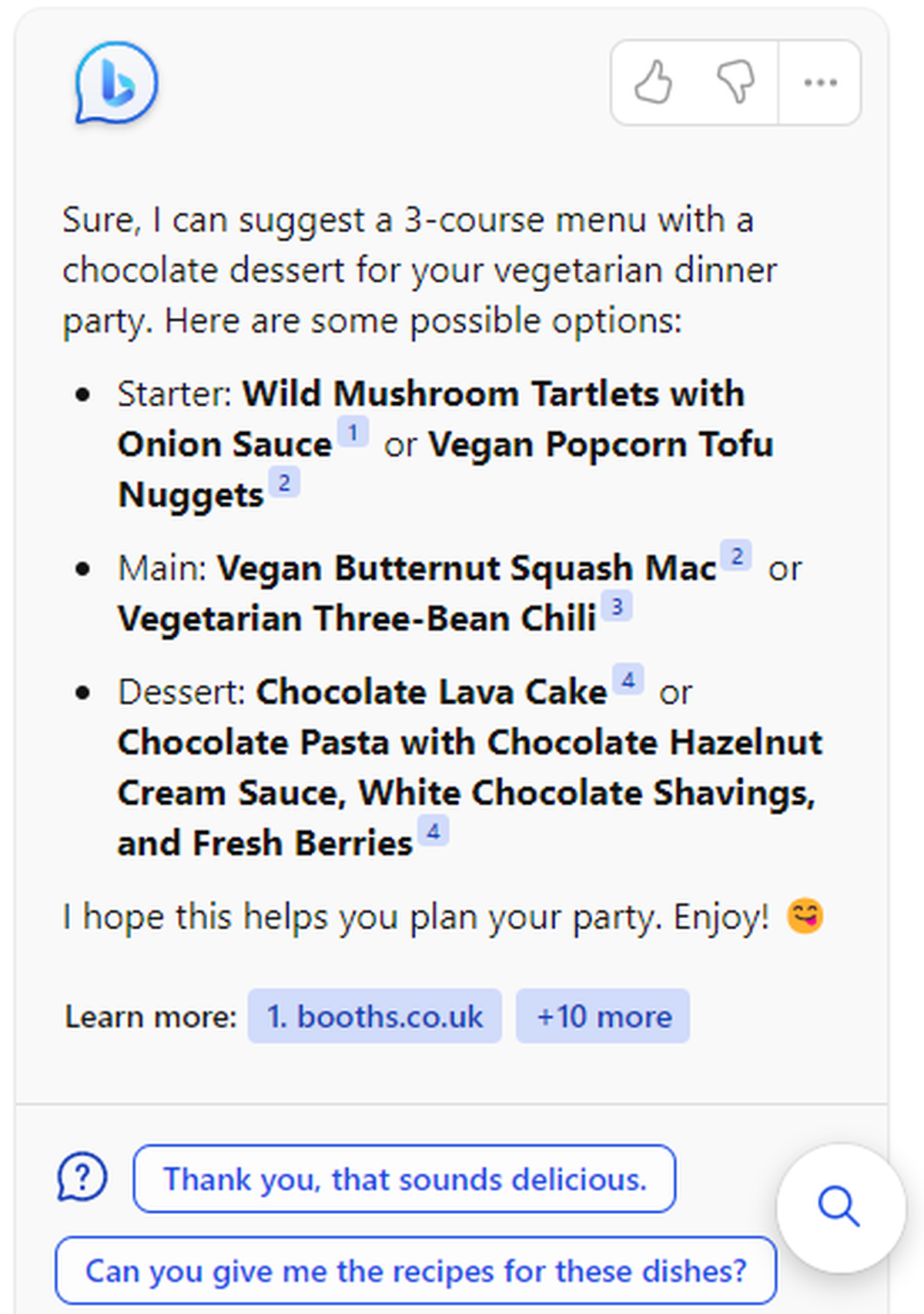Give the response a thumbs down
924x1314 pixels.
click(736, 82)
